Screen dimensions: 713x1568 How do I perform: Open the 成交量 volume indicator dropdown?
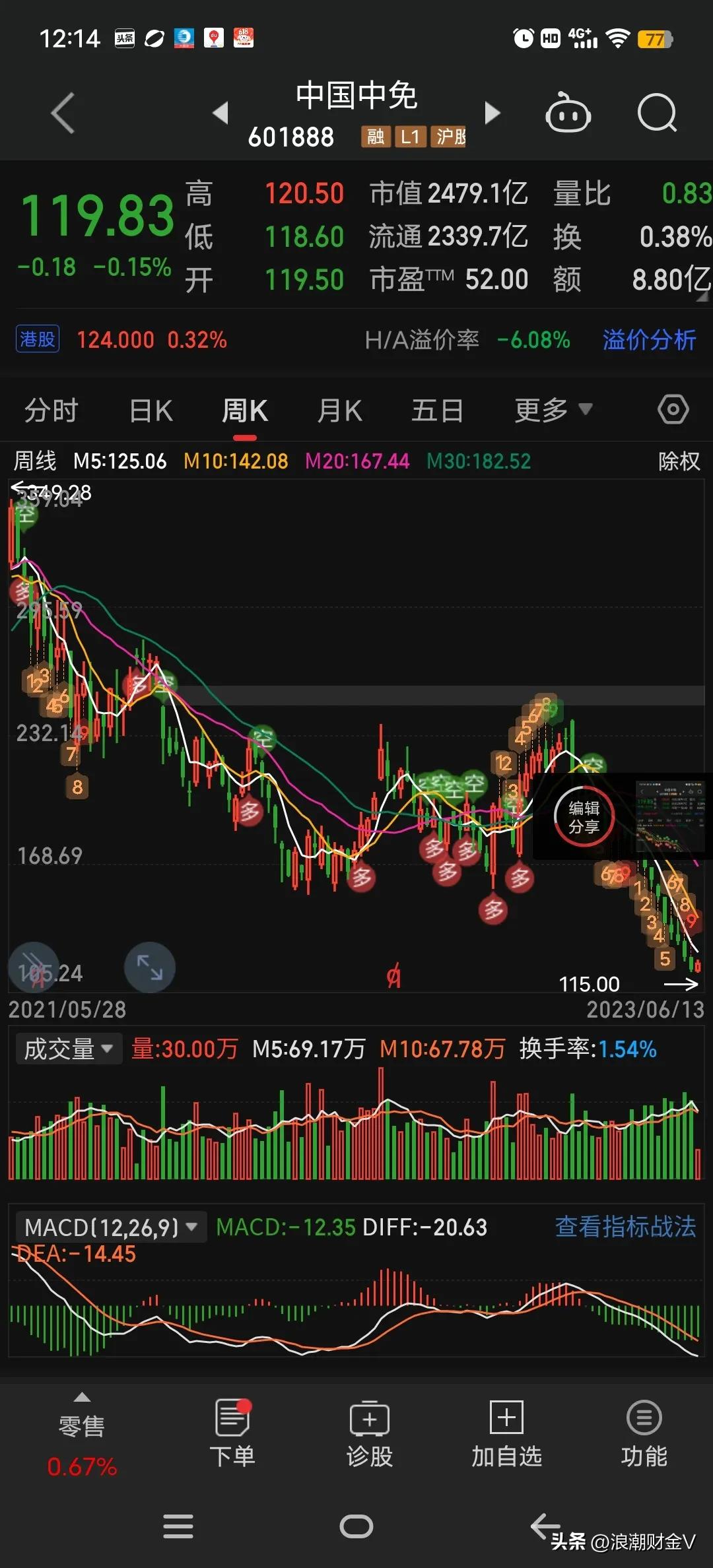pos(68,1048)
